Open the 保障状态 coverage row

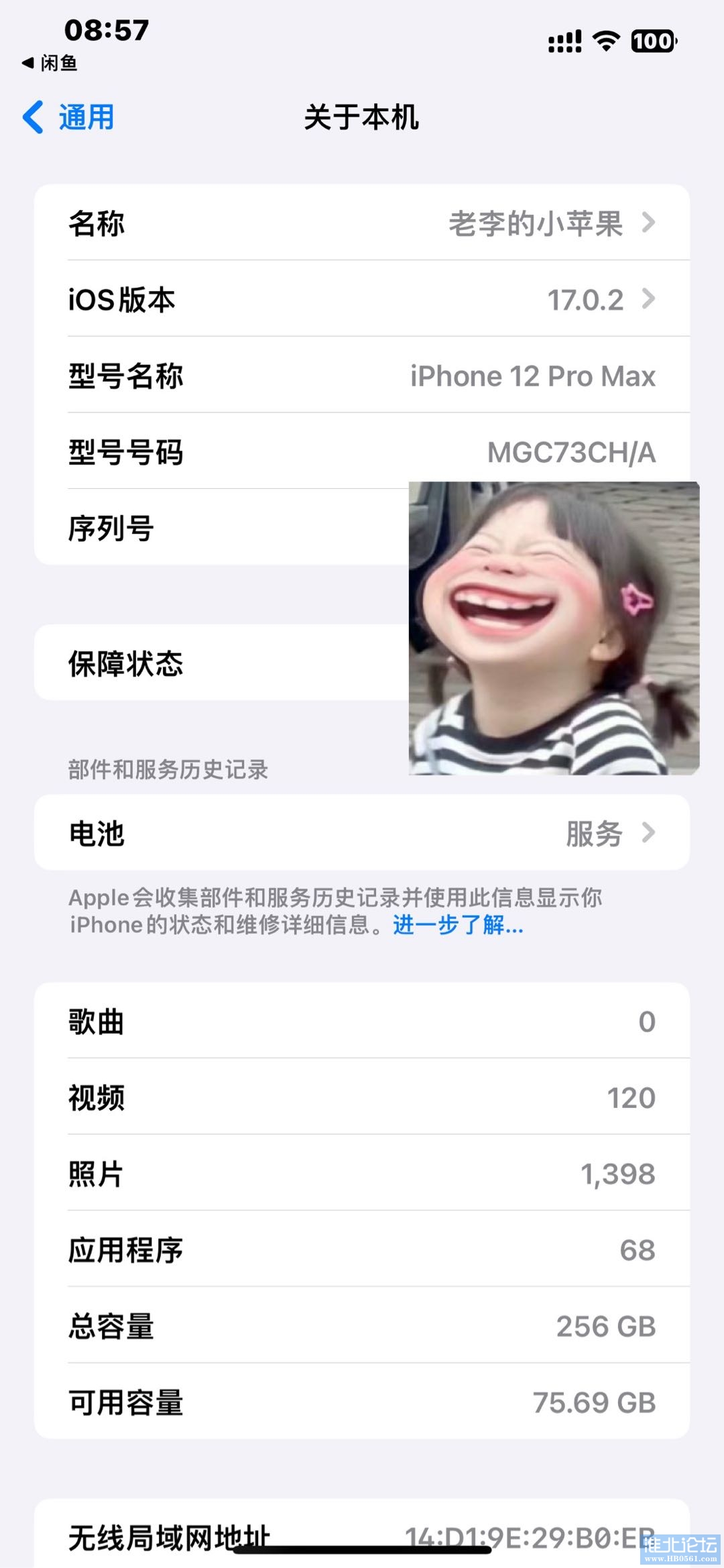pyautogui.click(x=221, y=663)
